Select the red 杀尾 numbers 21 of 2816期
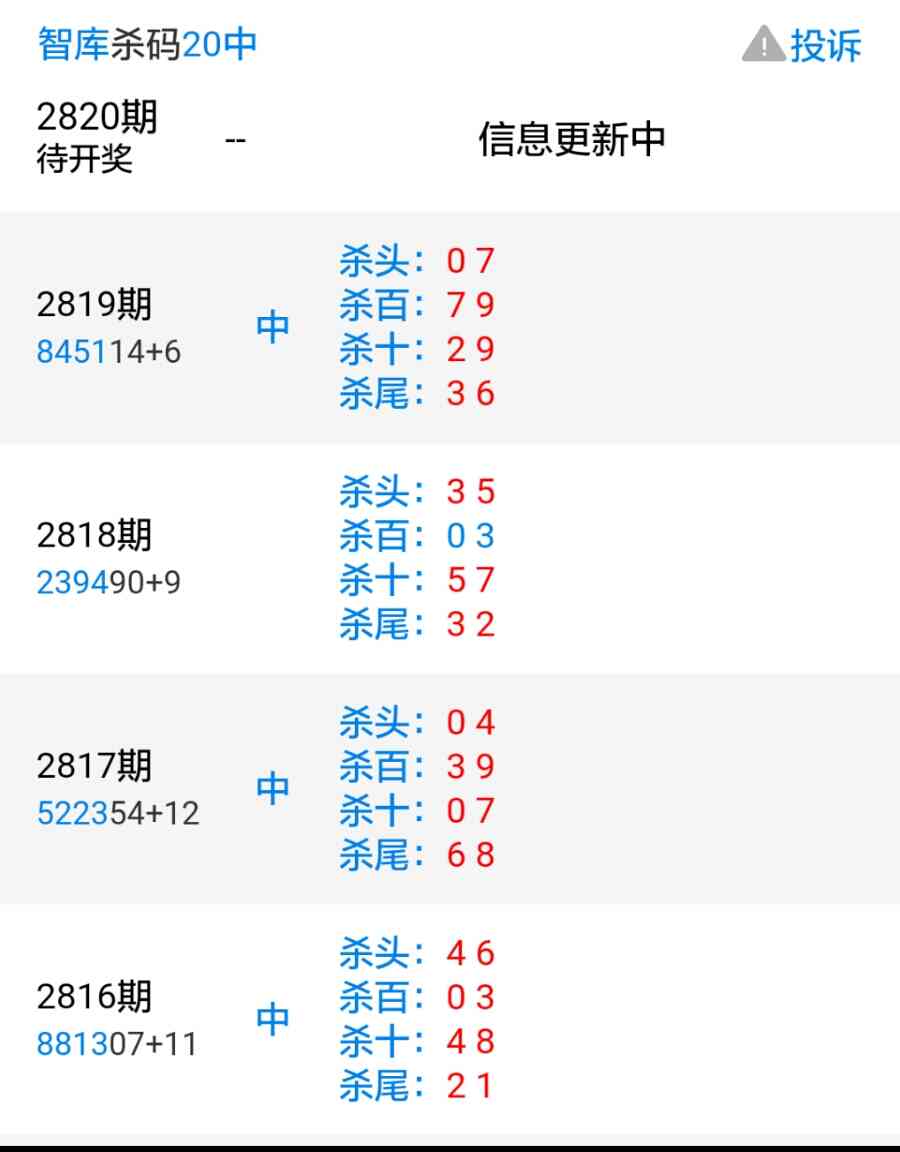 pyautogui.click(x=470, y=1085)
